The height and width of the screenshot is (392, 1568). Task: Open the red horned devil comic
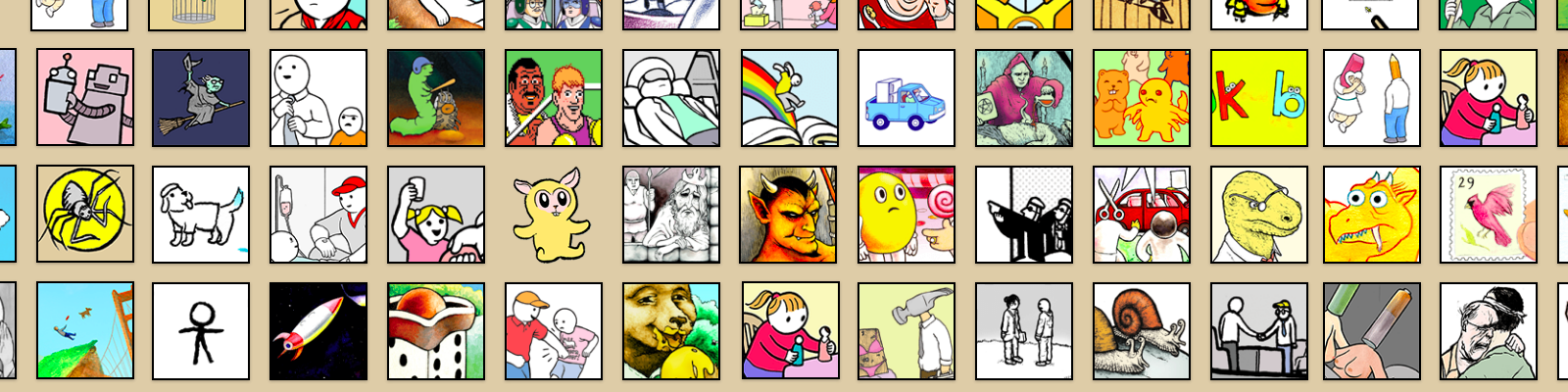pyautogui.click(x=789, y=214)
